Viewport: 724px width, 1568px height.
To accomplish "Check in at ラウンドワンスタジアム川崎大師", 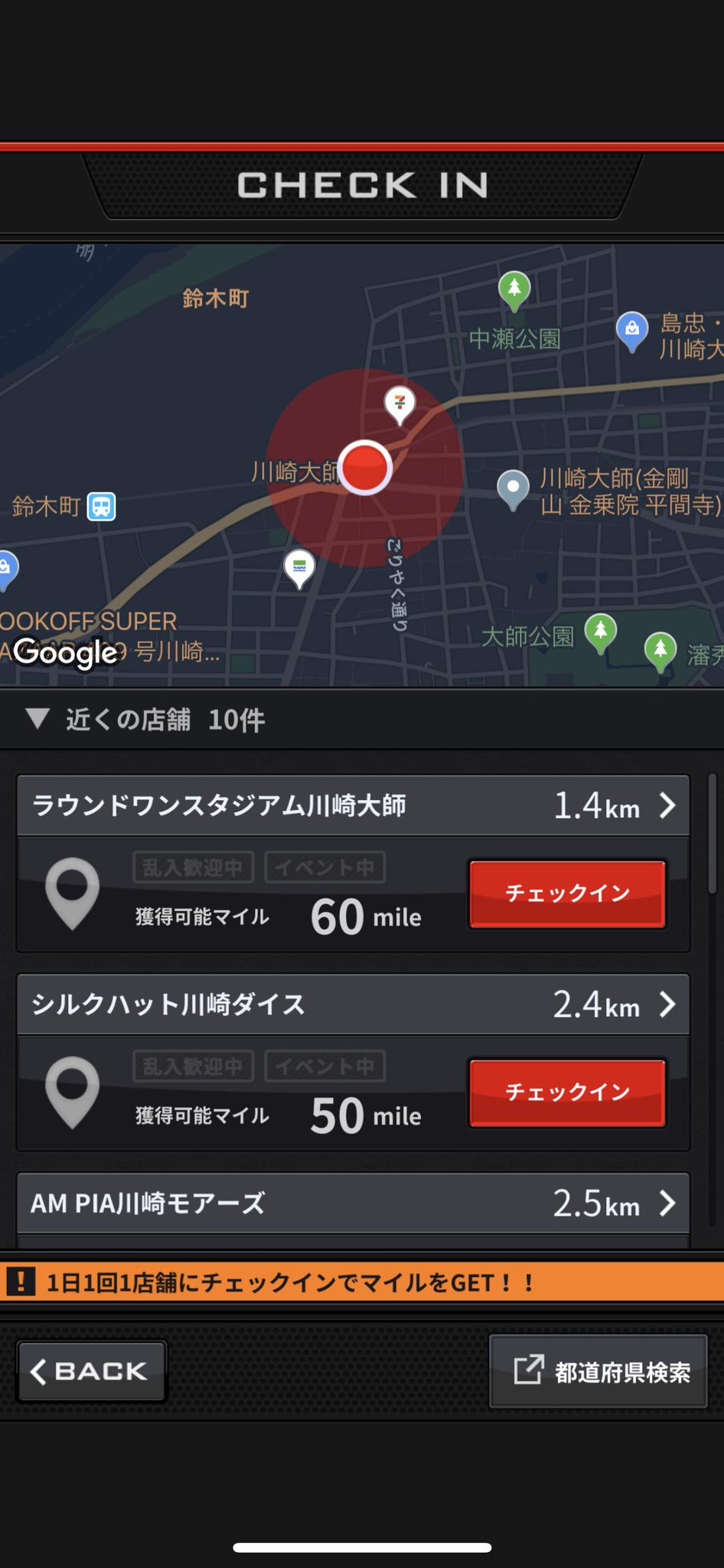I will [567, 893].
